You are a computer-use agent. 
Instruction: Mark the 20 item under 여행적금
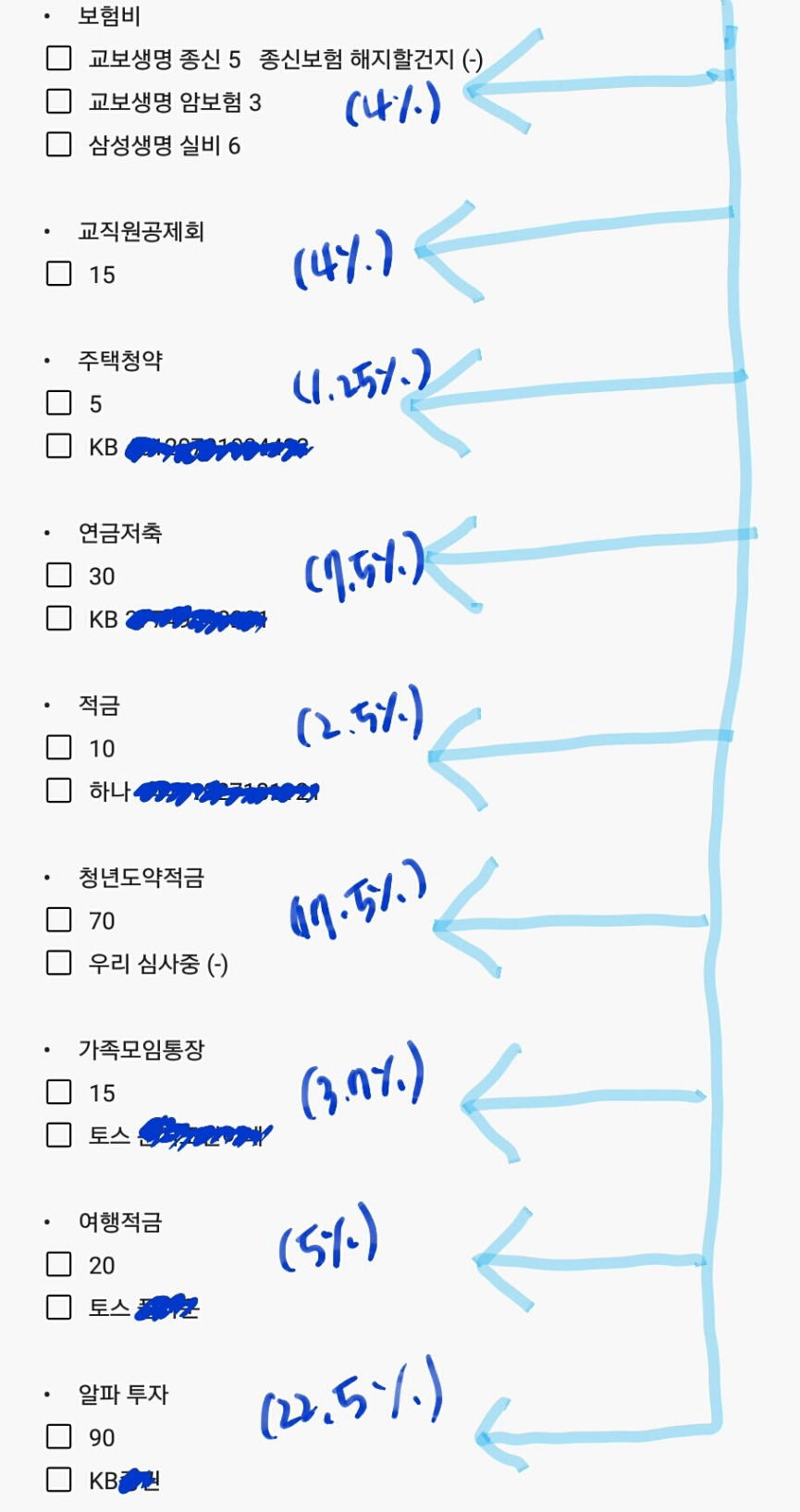pos(59,1264)
